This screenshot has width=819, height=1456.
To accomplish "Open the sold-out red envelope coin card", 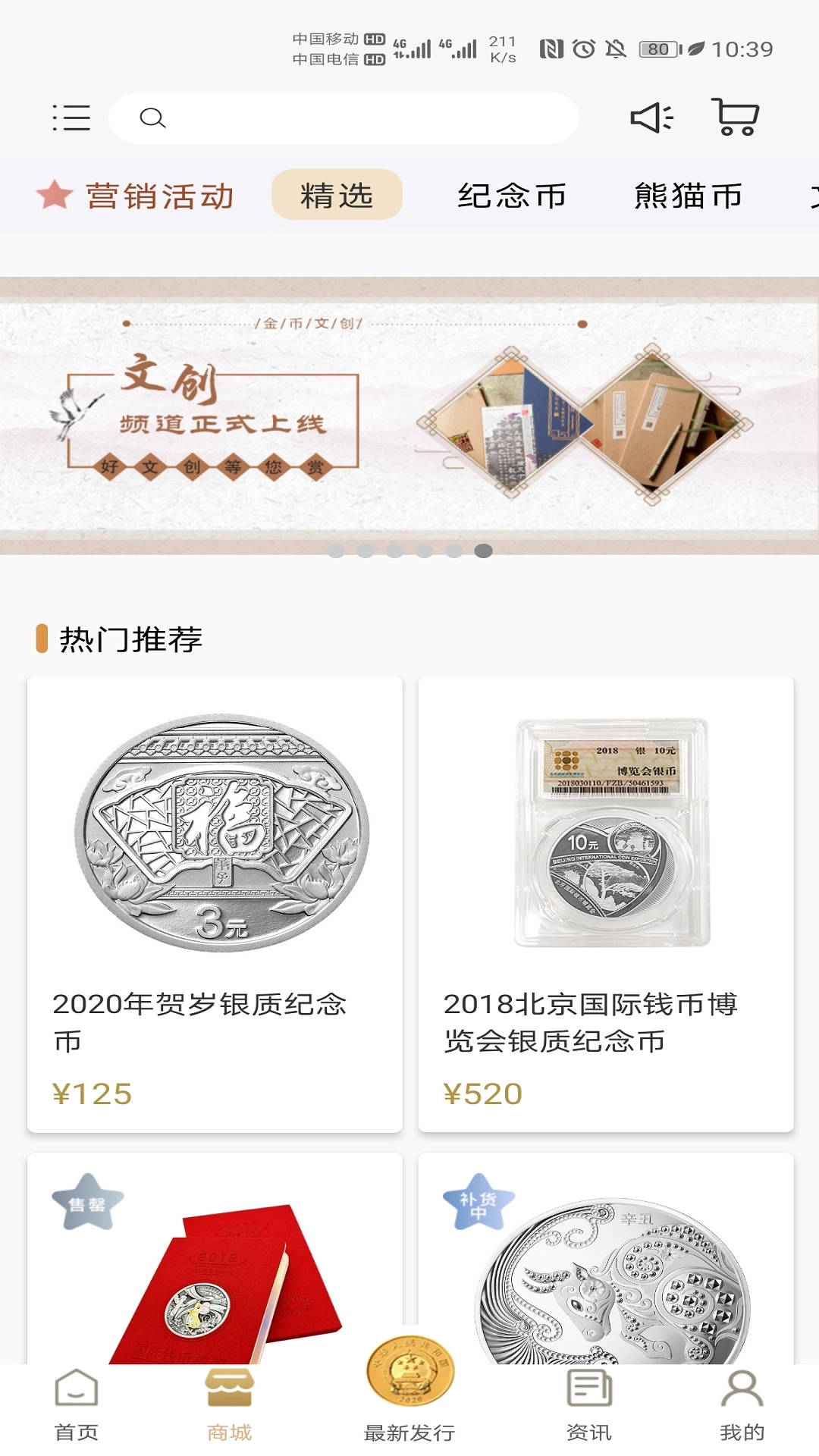I will point(215,1259).
